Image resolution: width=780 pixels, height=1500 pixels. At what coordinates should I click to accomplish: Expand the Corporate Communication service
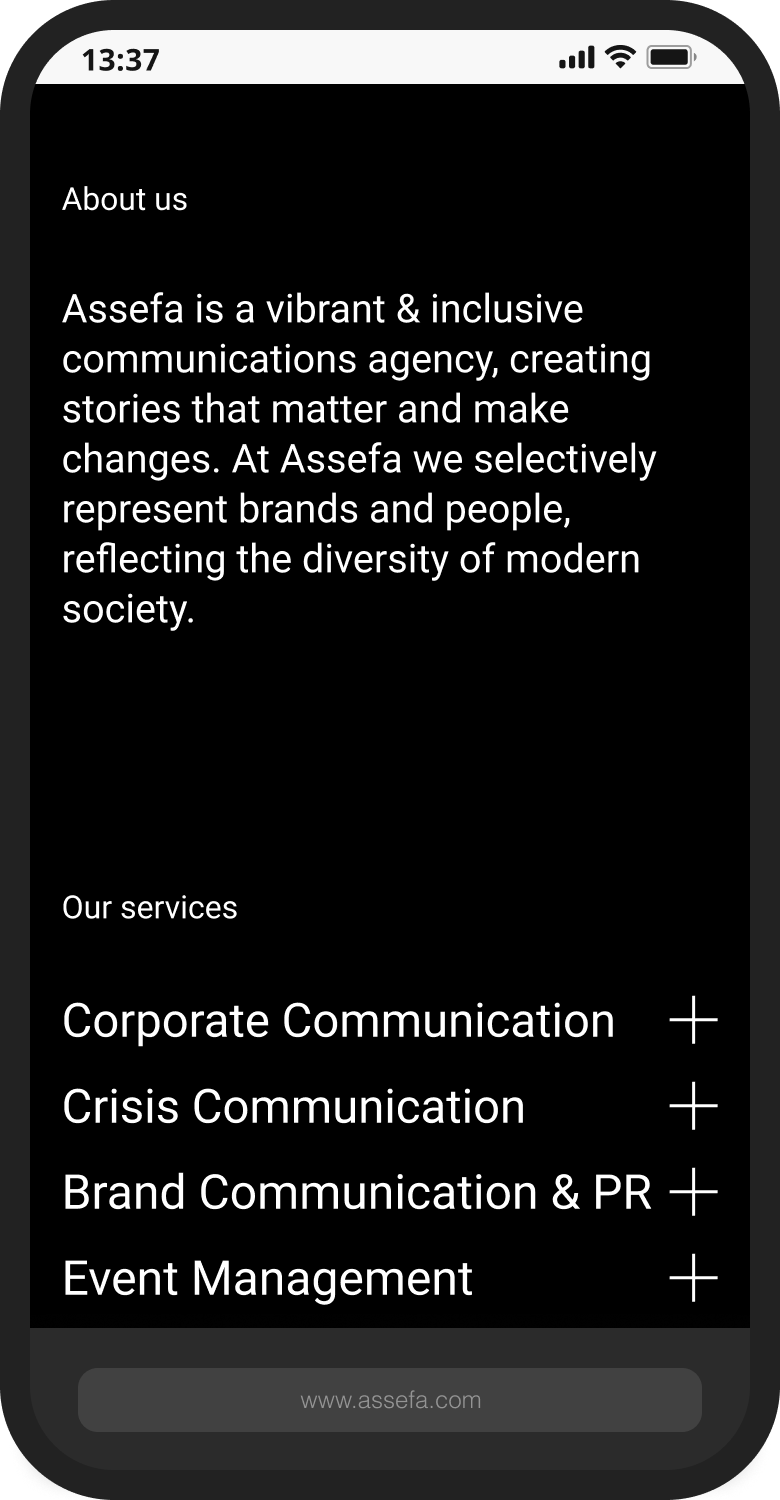coord(693,1020)
